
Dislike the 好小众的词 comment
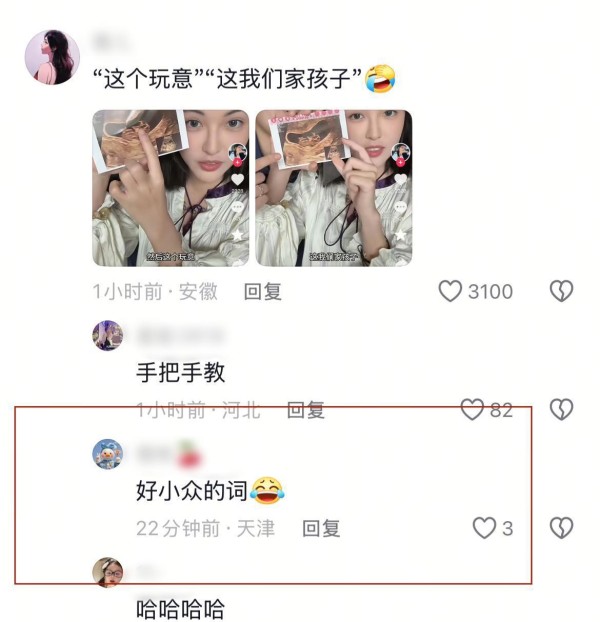[x=561, y=528]
